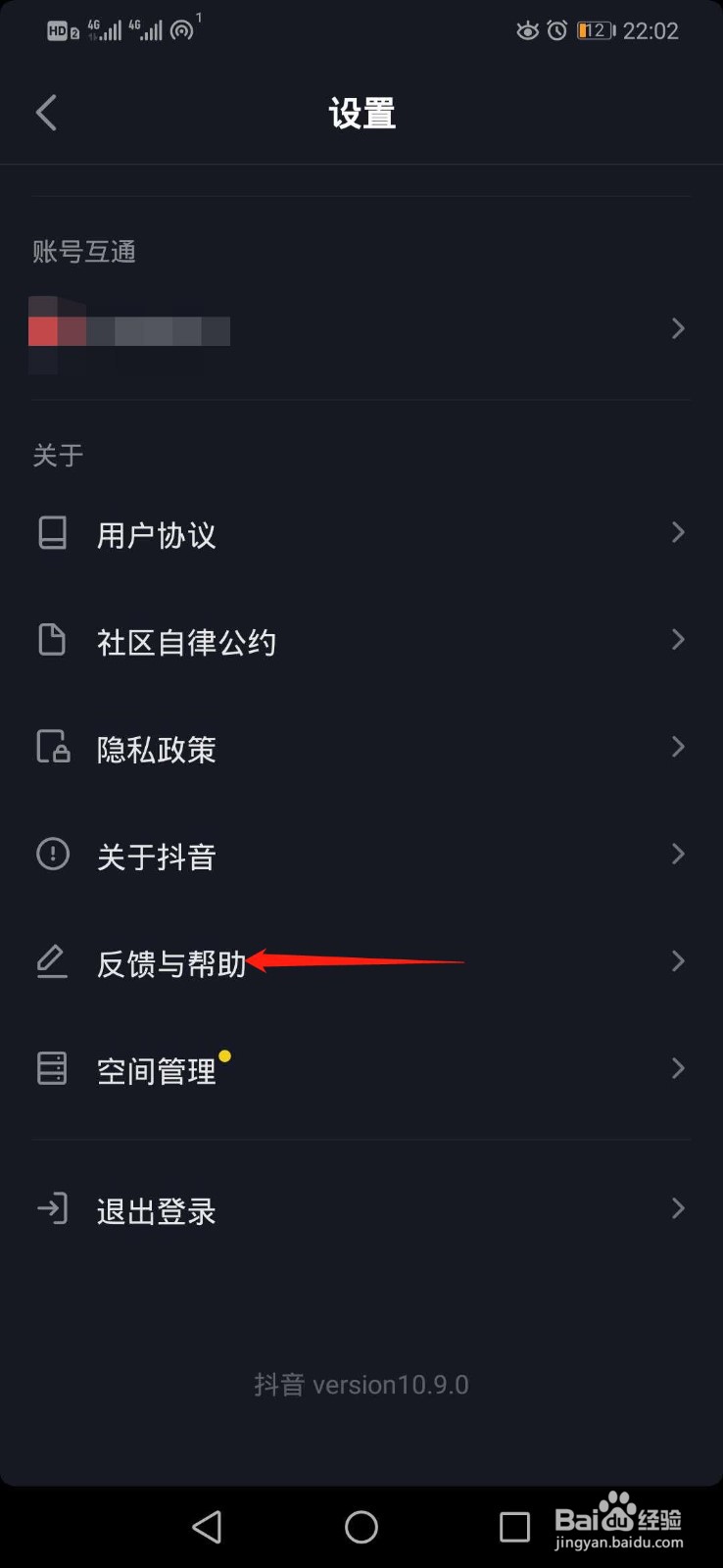
Task: Open 空间管理
Action: click(x=361, y=1069)
